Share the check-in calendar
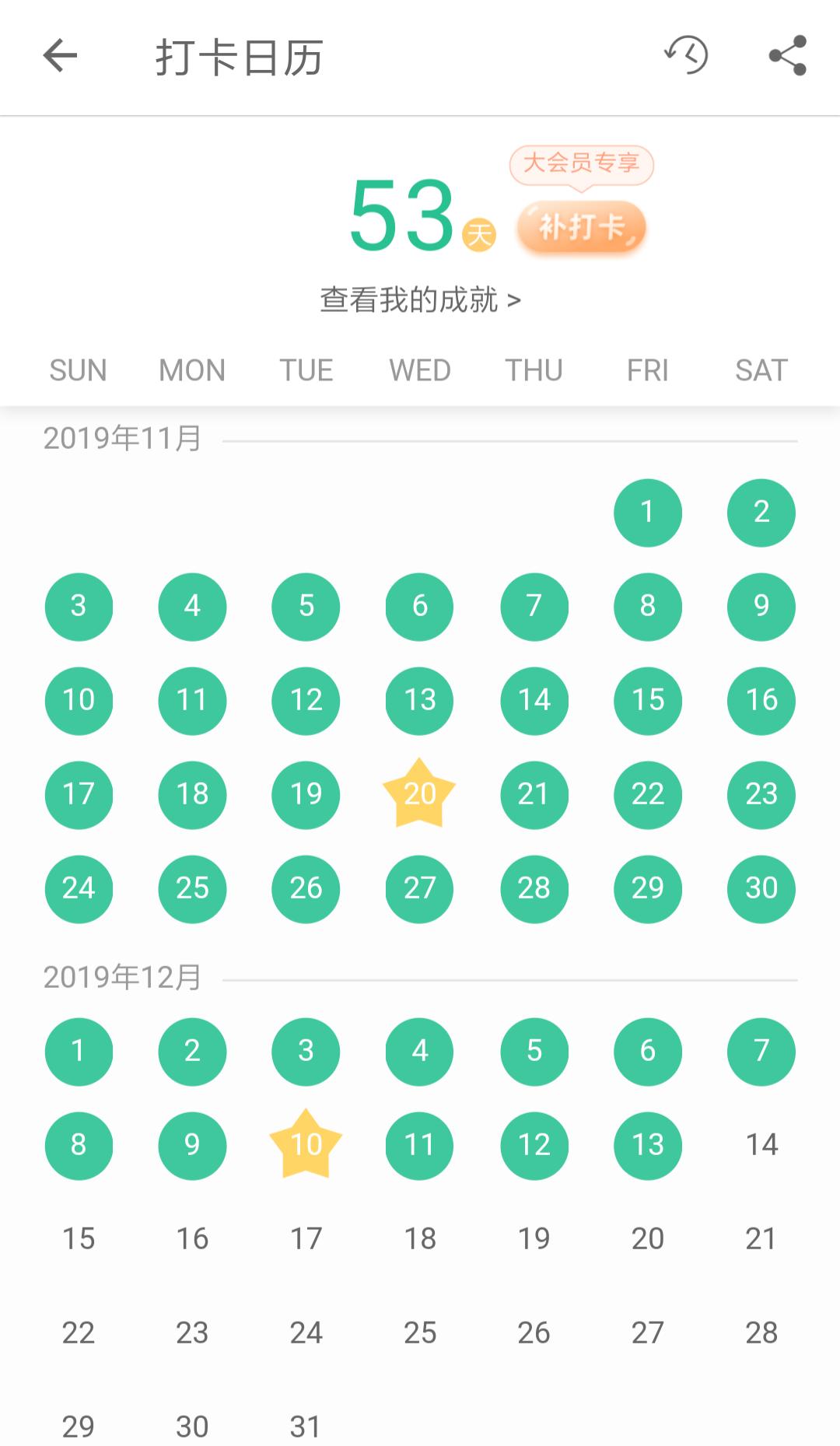 pyautogui.click(x=787, y=56)
